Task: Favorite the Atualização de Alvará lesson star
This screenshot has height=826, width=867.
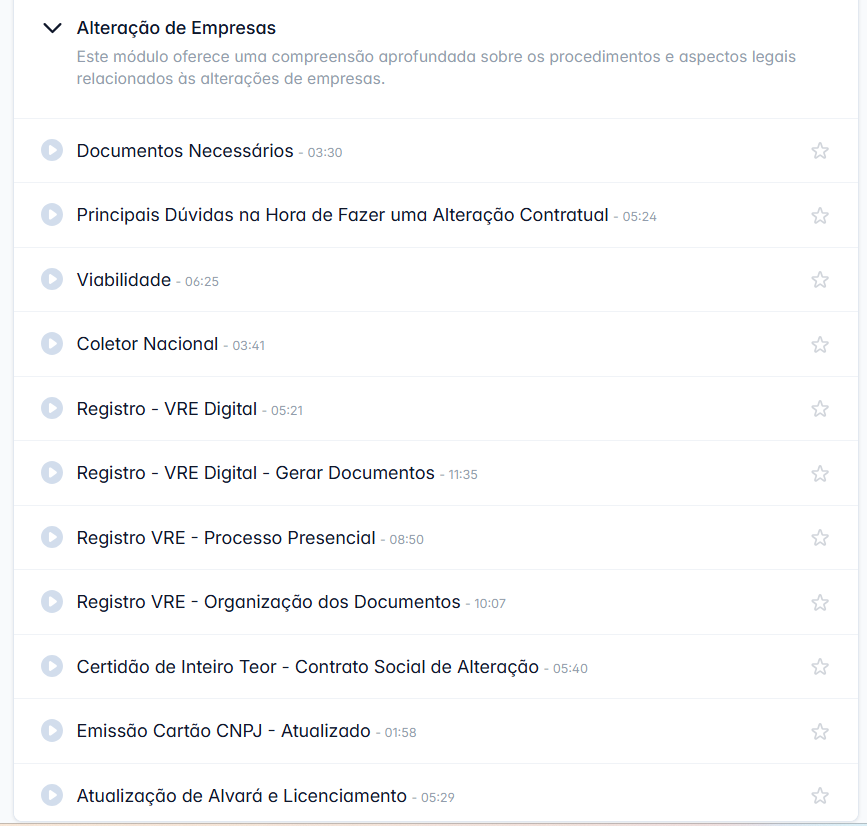Action: 819,796
